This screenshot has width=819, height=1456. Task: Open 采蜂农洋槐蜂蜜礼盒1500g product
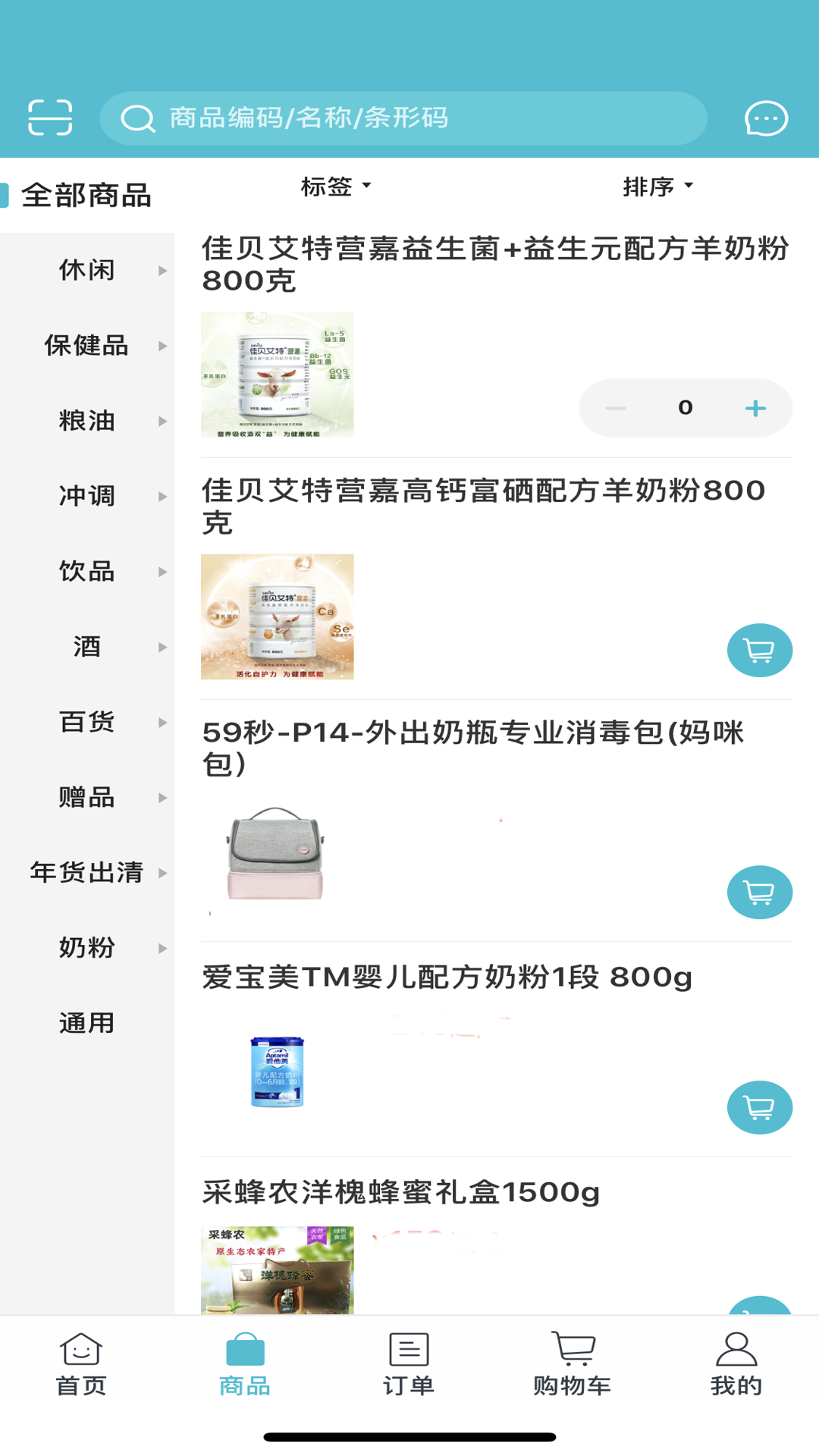[x=400, y=1193]
